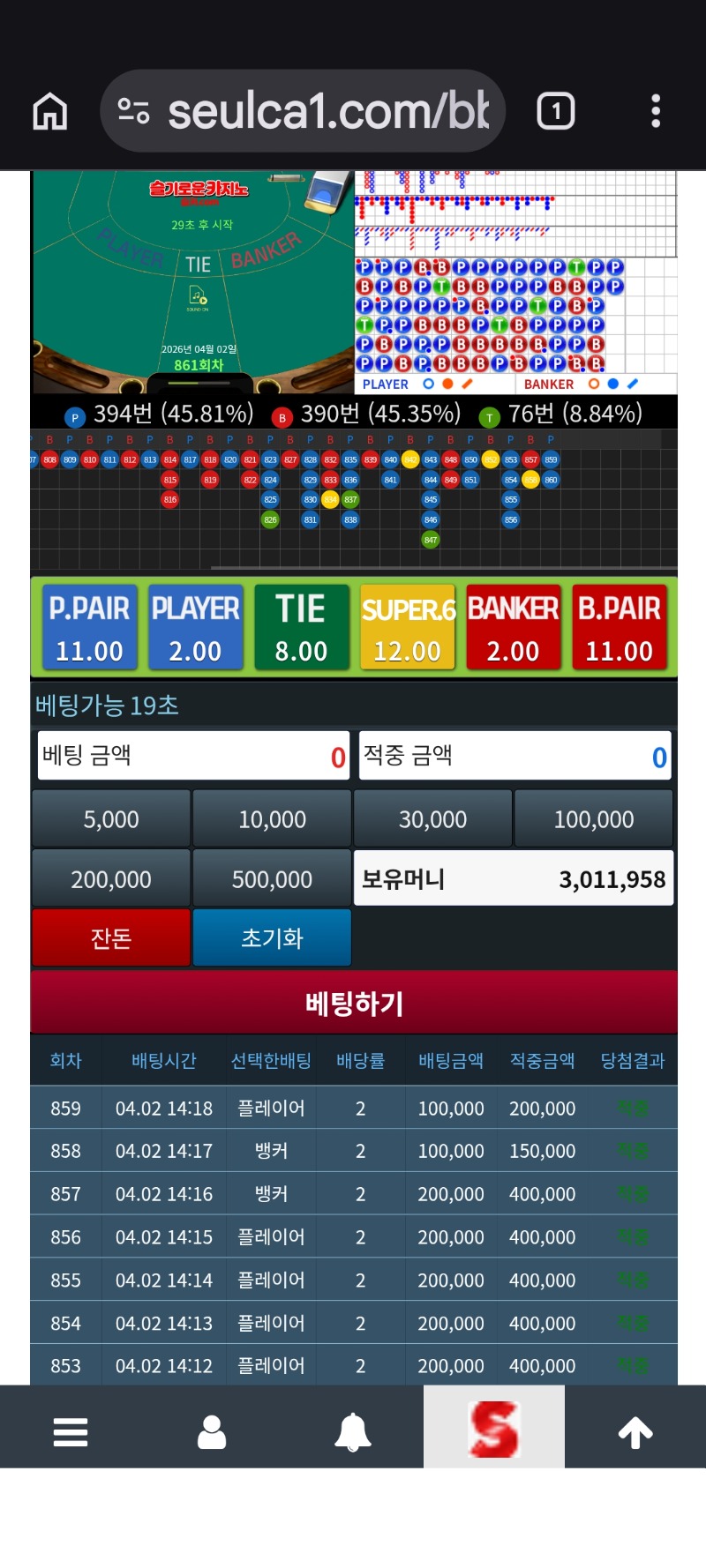Open the browser tab switcher

click(x=555, y=112)
